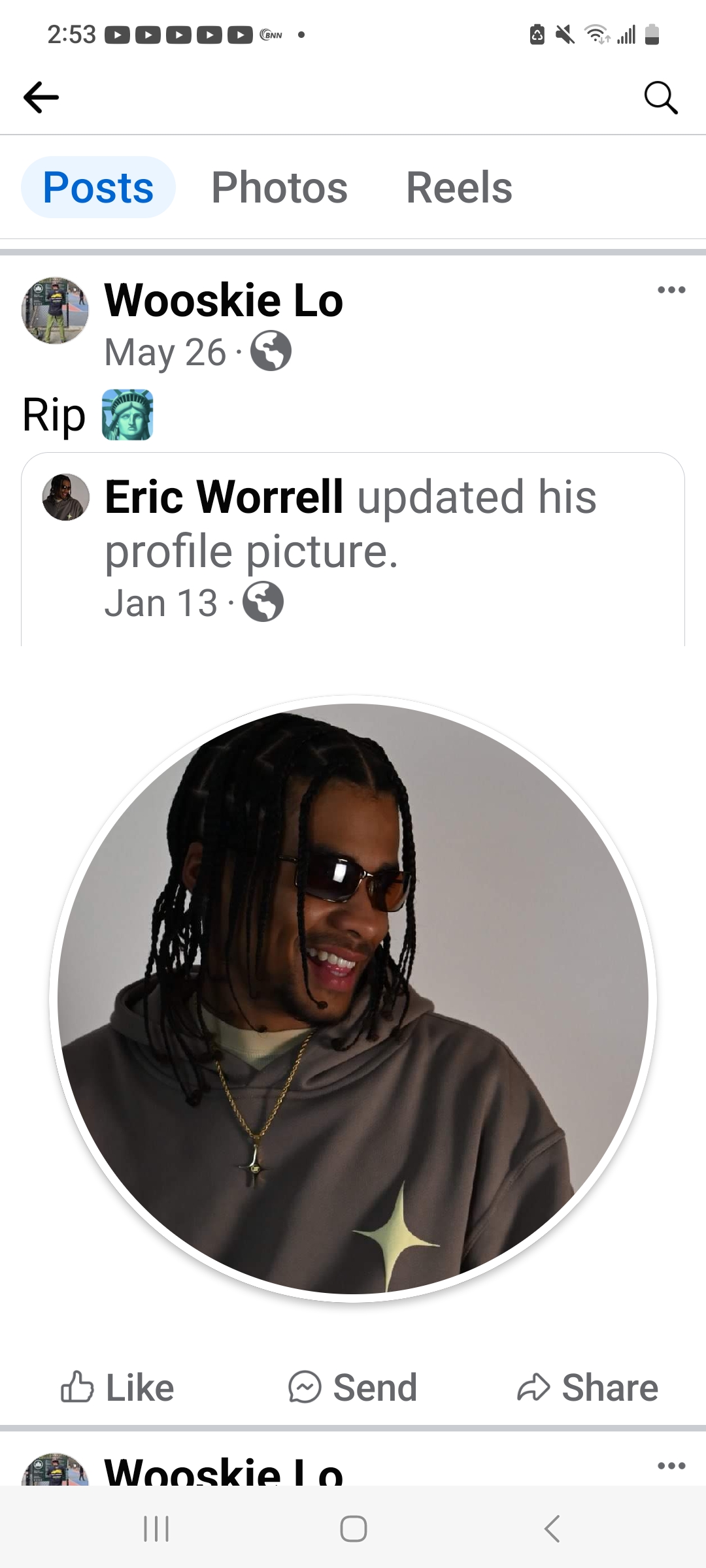Share the Rip post
This screenshot has height=1568, width=706.
tap(587, 1387)
